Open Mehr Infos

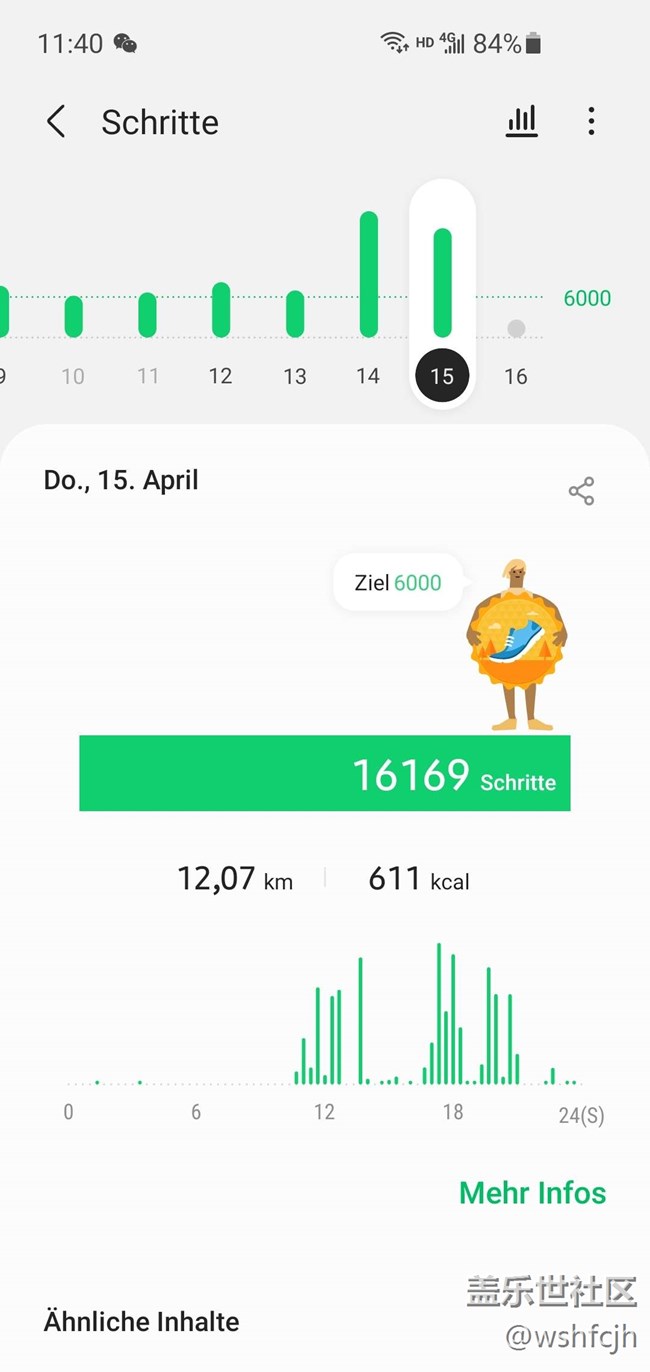532,1193
